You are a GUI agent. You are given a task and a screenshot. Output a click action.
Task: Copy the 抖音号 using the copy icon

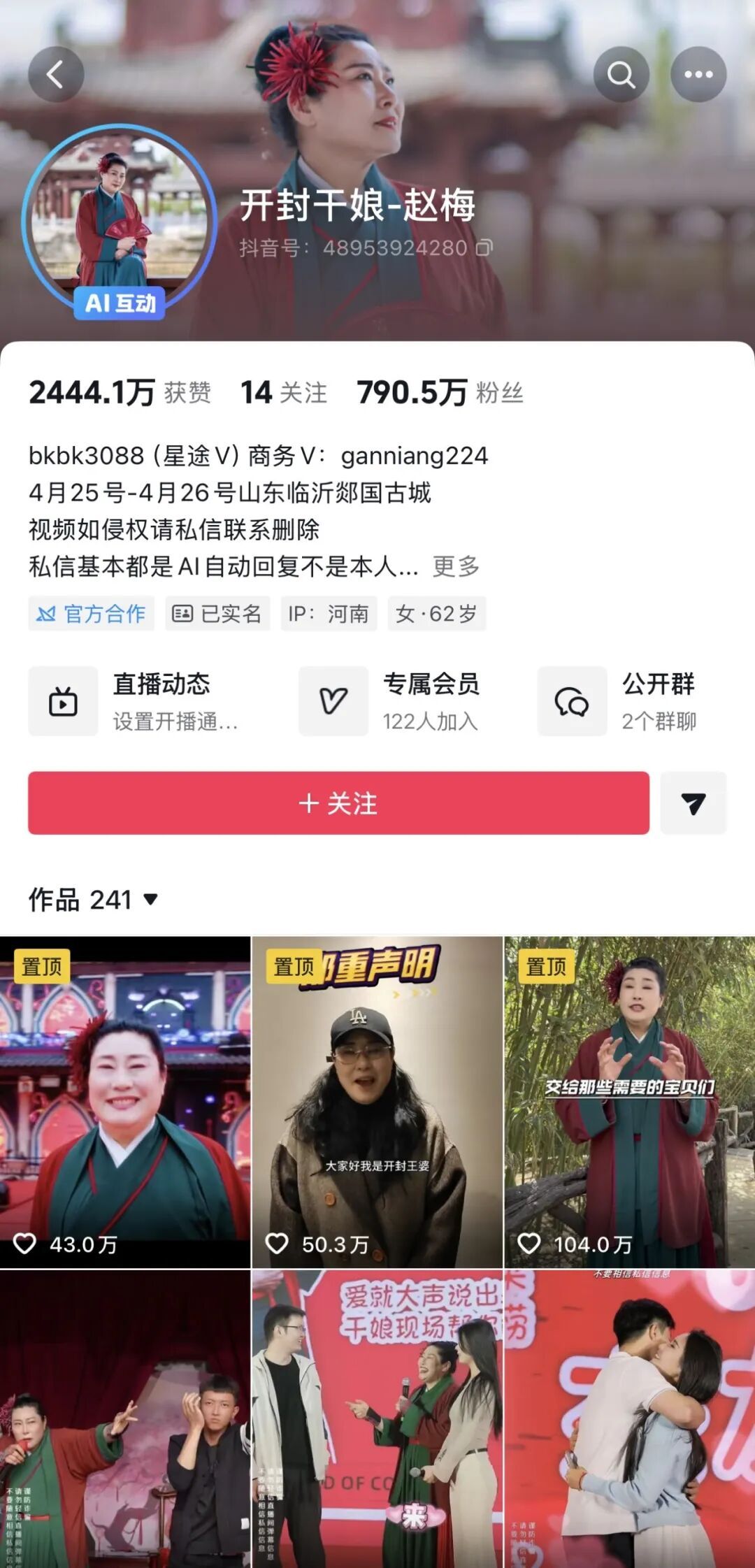tap(484, 247)
